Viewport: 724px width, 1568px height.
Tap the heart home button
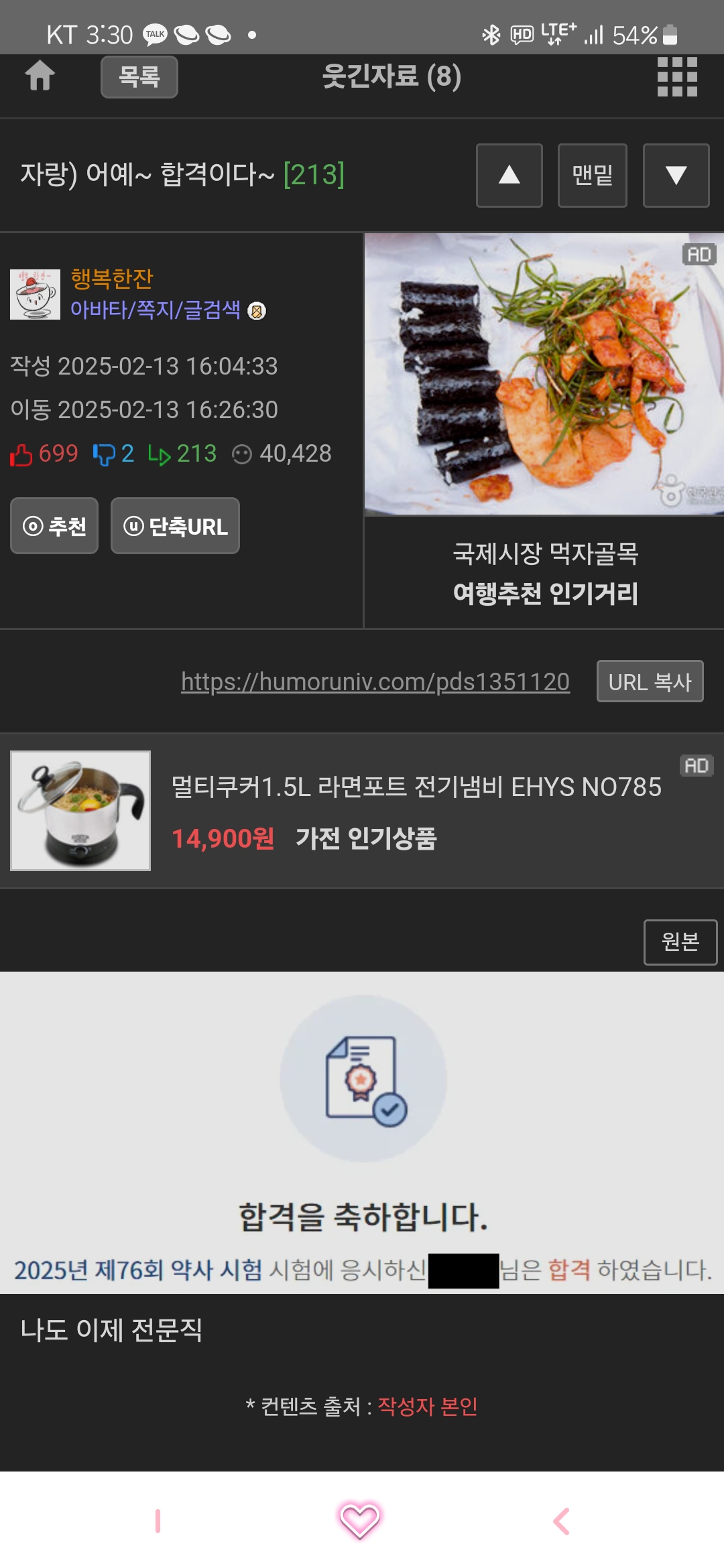click(x=360, y=1520)
